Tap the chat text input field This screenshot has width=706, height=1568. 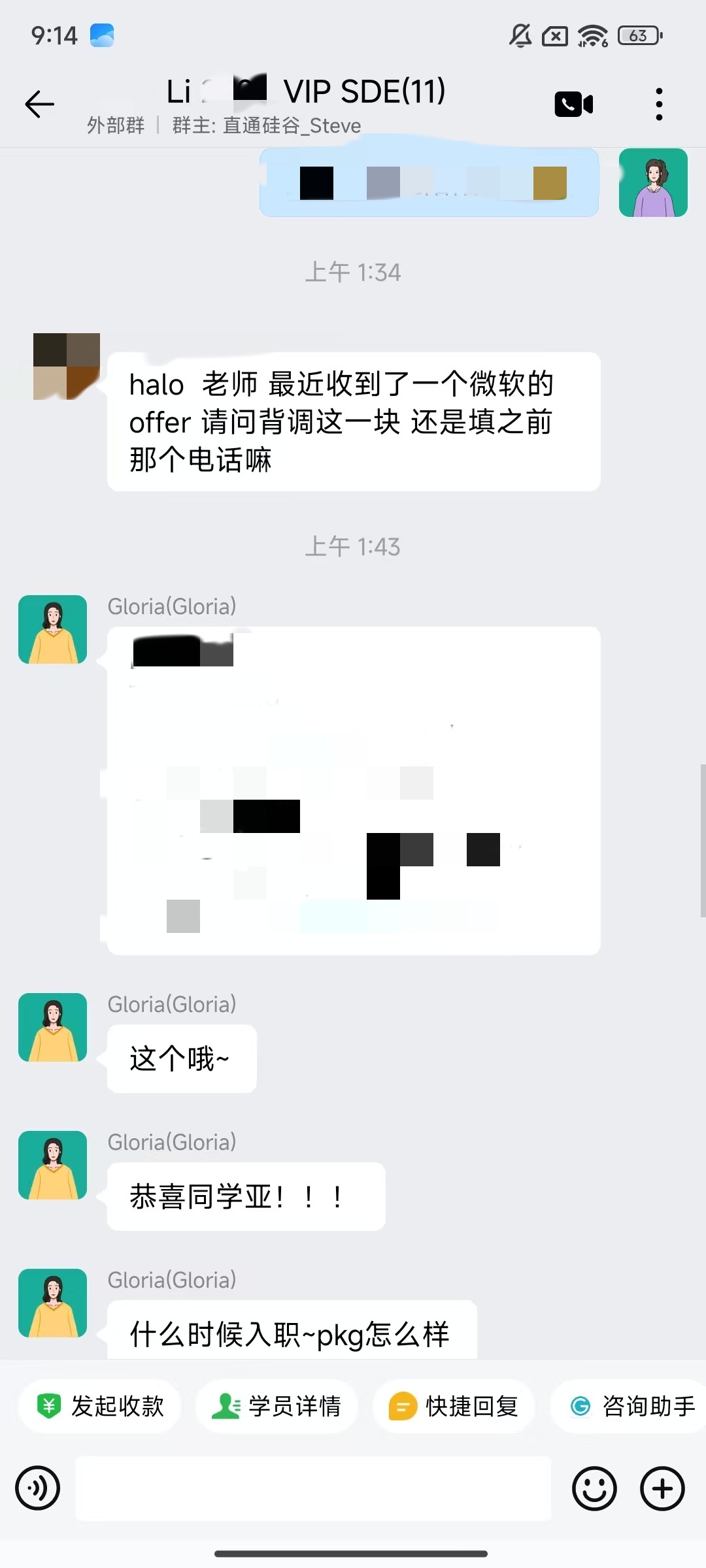(x=312, y=1488)
